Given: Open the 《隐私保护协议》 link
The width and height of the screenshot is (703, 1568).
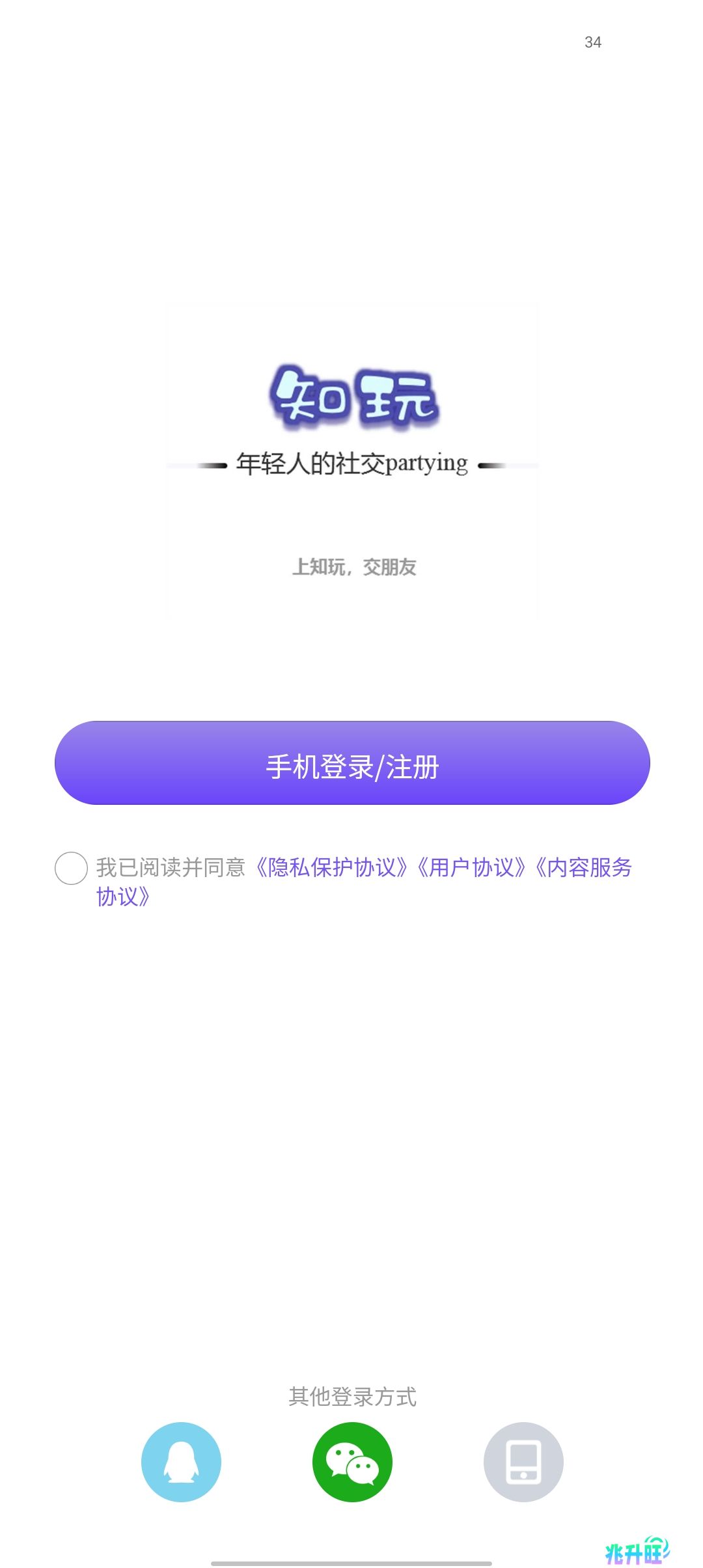Looking at the screenshot, I should click(331, 867).
